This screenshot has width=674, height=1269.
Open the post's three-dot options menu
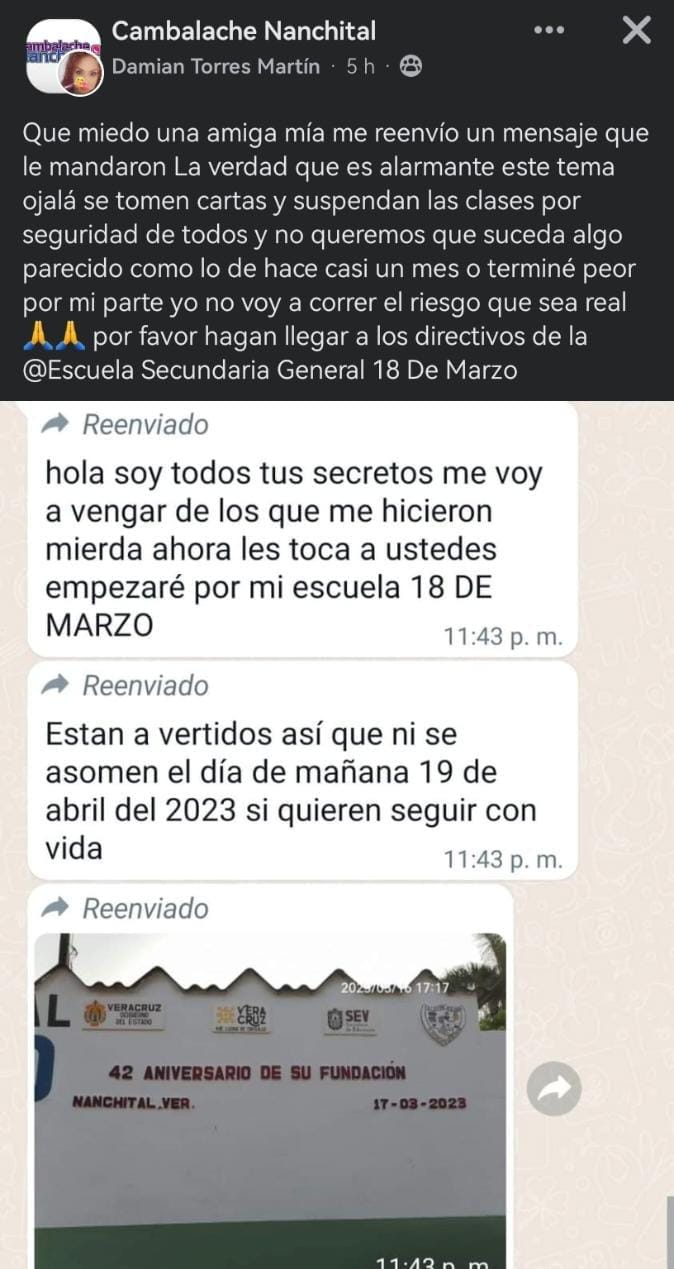[x=550, y=31]
